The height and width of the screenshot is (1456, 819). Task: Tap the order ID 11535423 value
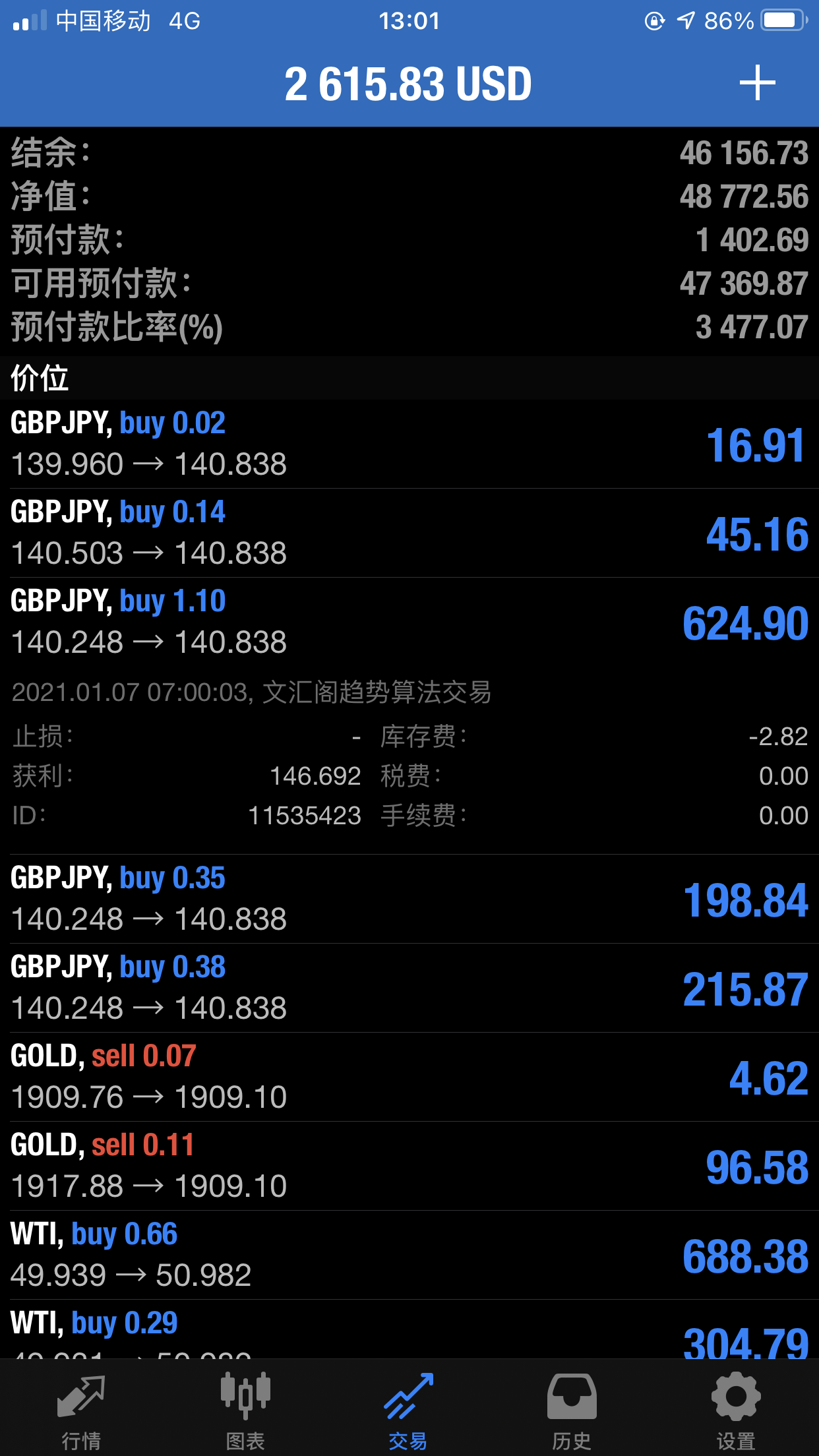pos(305,816)
